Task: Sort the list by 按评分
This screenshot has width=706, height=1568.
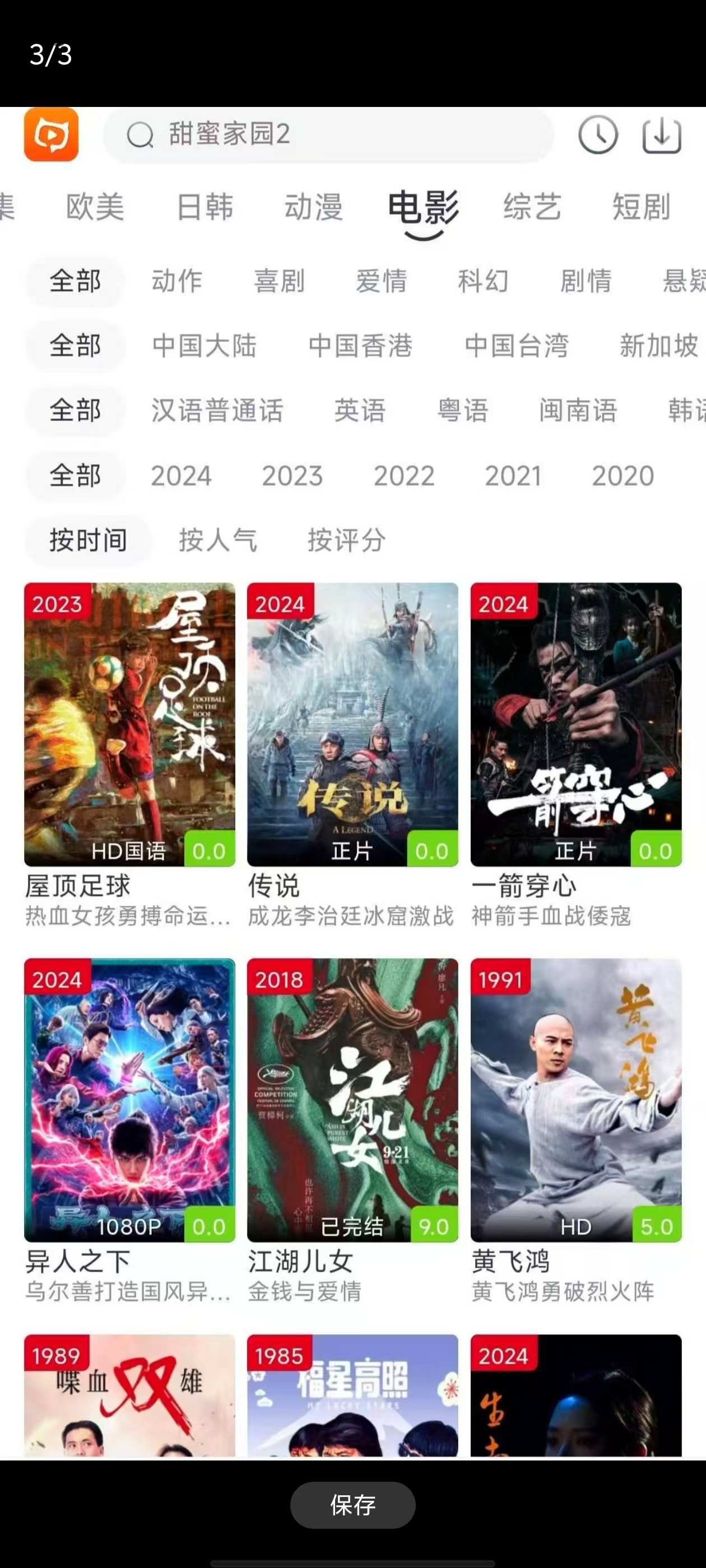Action: pos(346,540)
